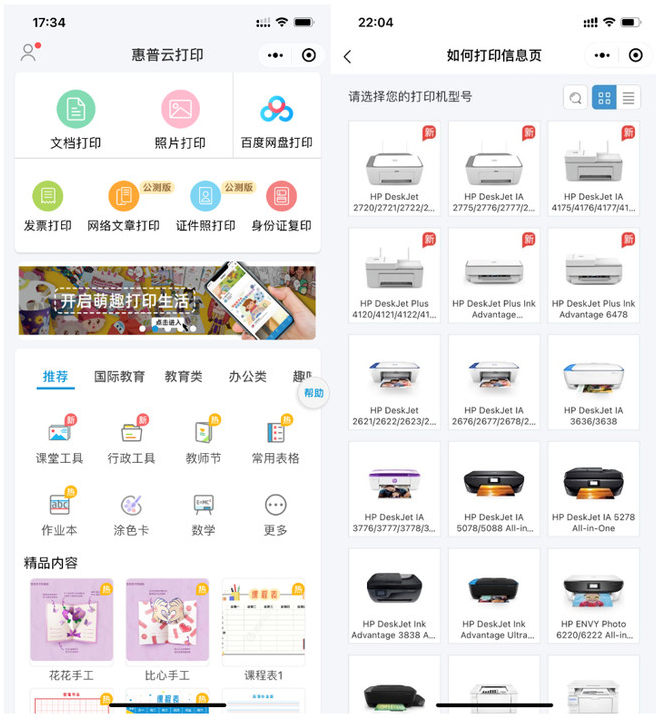The image size is (656, 728).
Task: Tap the floating 帮助 help button
Action: pyautogui.click(x=312, y=393)
